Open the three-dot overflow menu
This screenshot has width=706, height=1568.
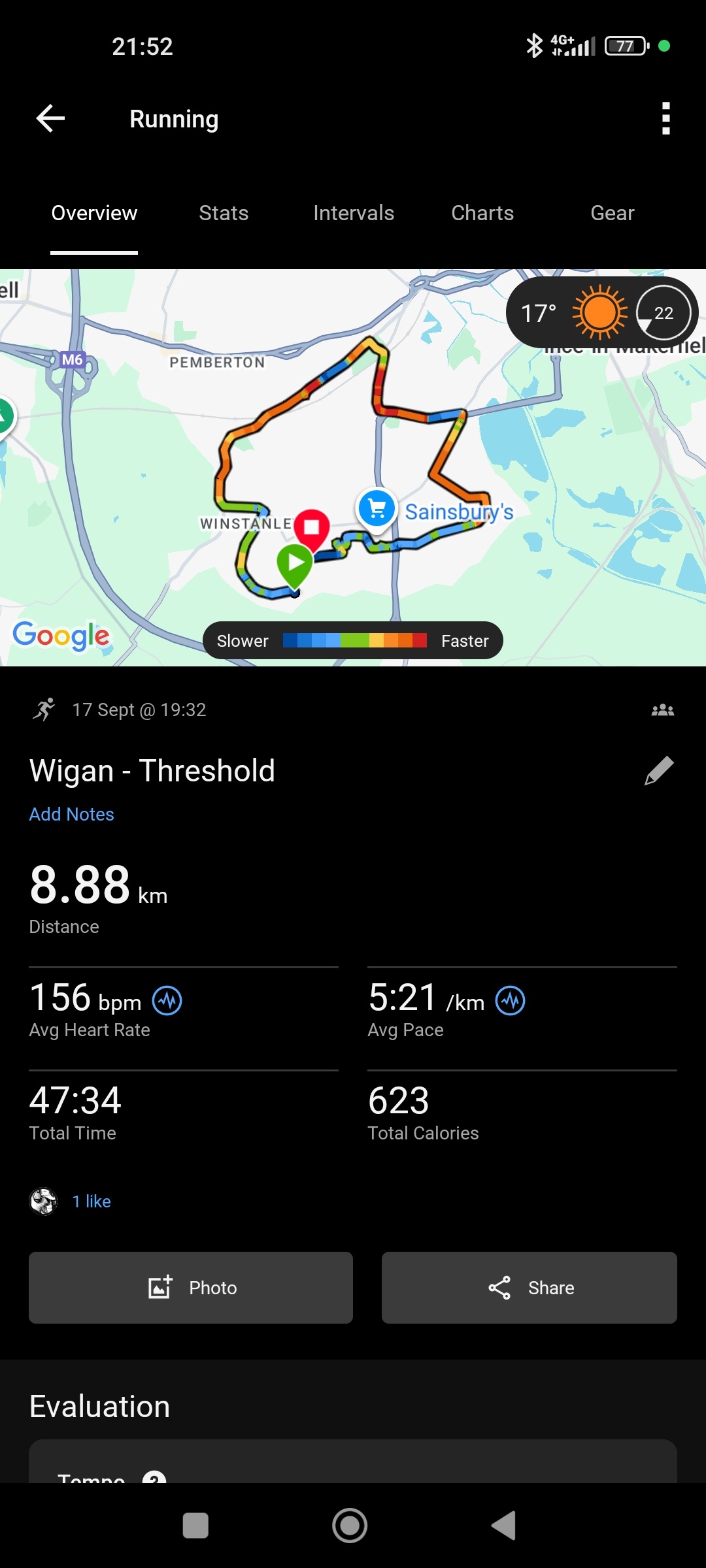(665, 119)
